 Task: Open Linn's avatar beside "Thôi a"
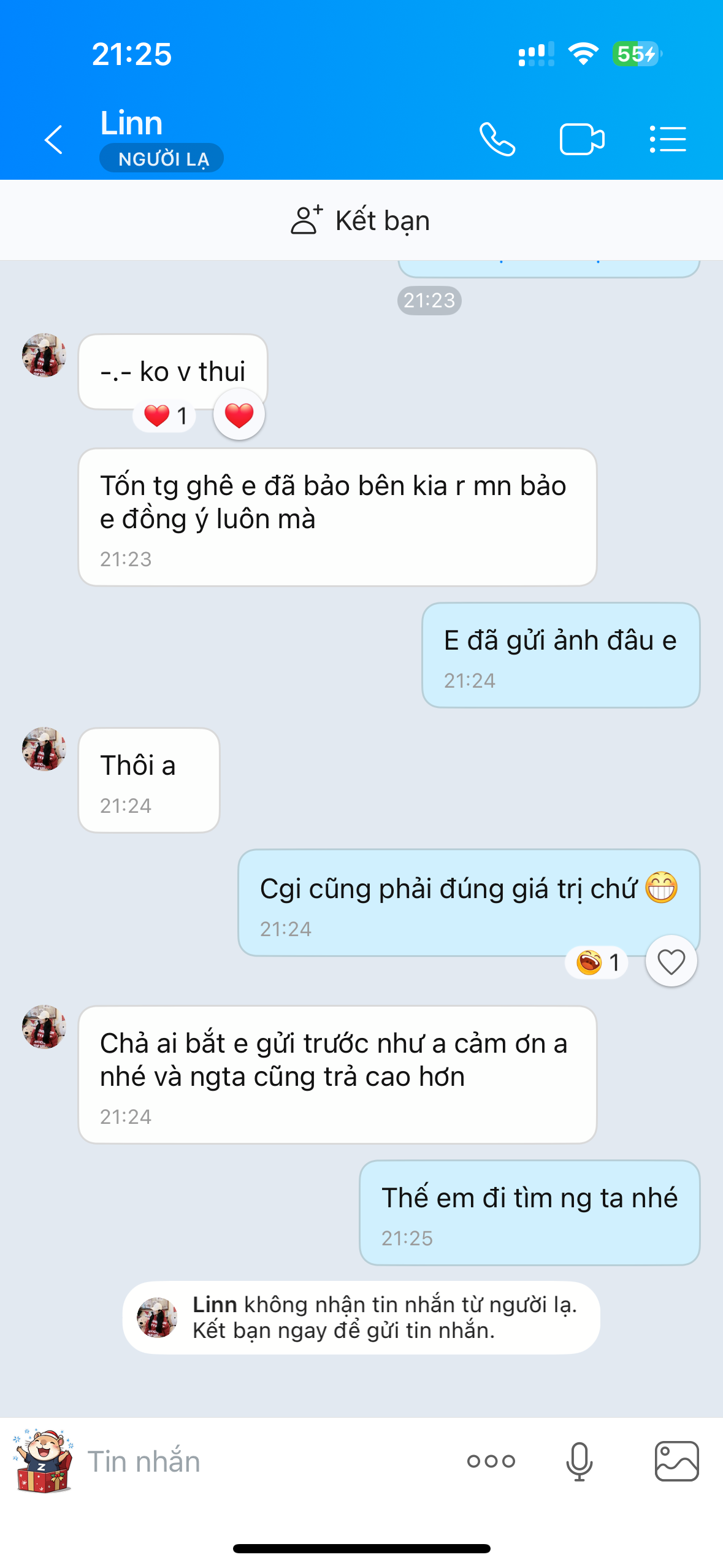point(44,749)
